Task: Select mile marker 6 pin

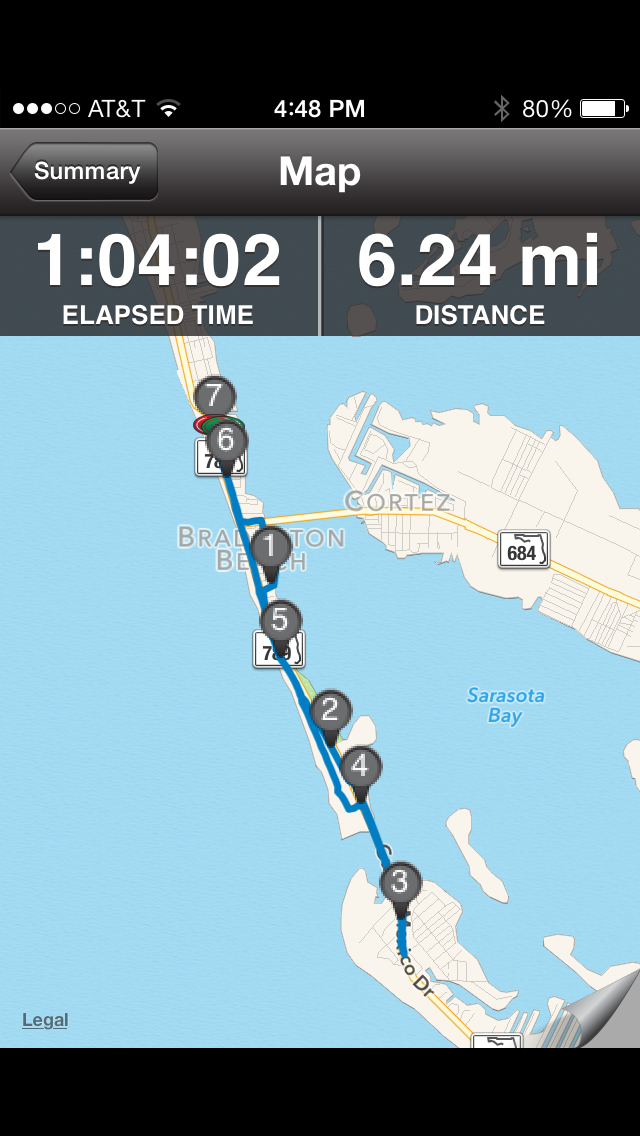Action: pyautogui.click(x=226, y=441)
